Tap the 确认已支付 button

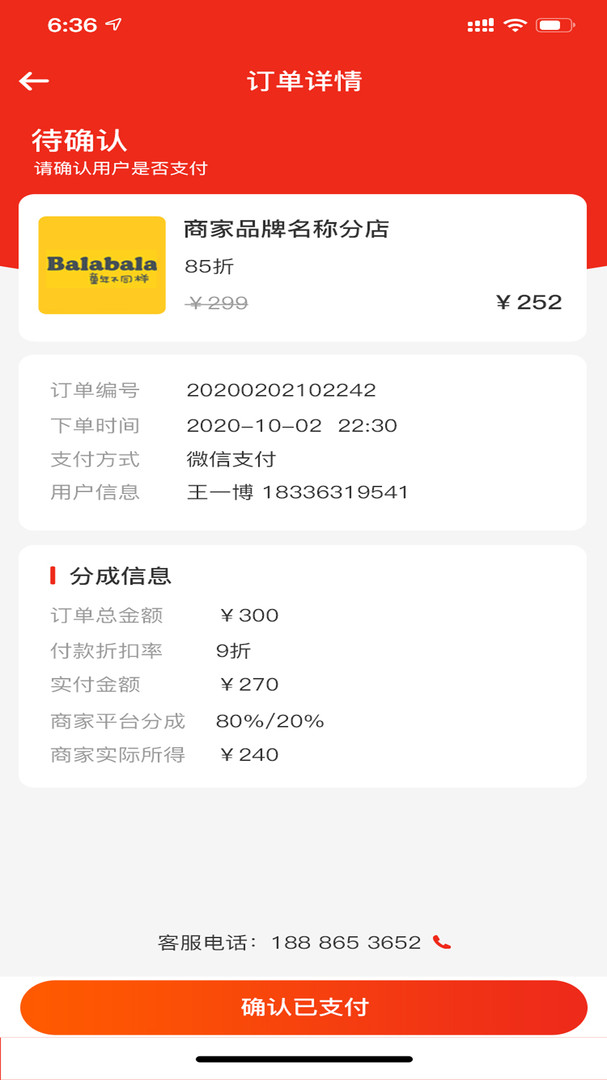[x=303, y=1007]
